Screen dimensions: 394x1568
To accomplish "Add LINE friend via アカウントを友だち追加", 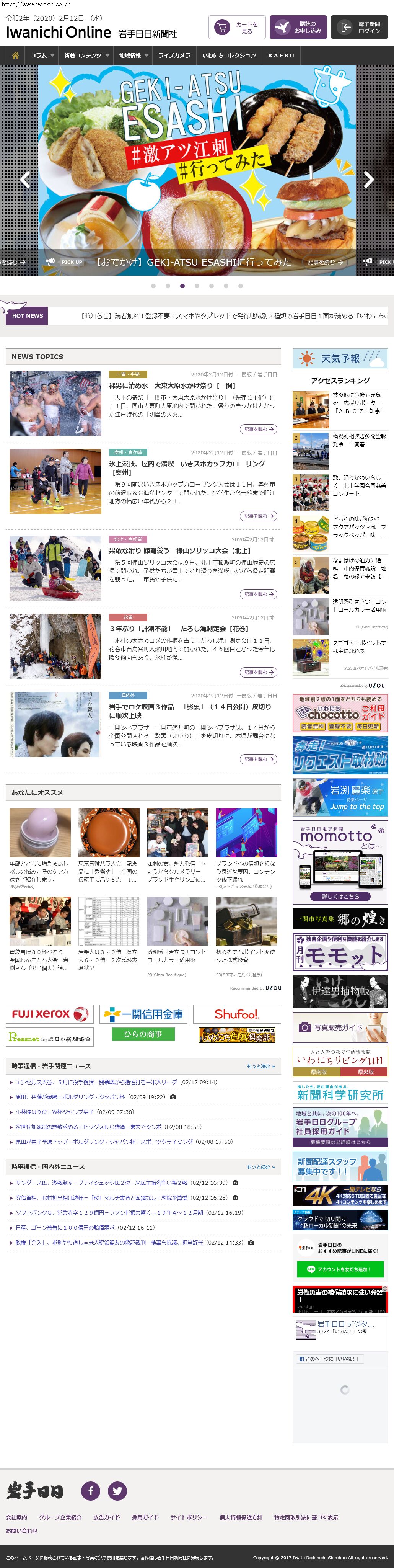I will coord(340,1269).
